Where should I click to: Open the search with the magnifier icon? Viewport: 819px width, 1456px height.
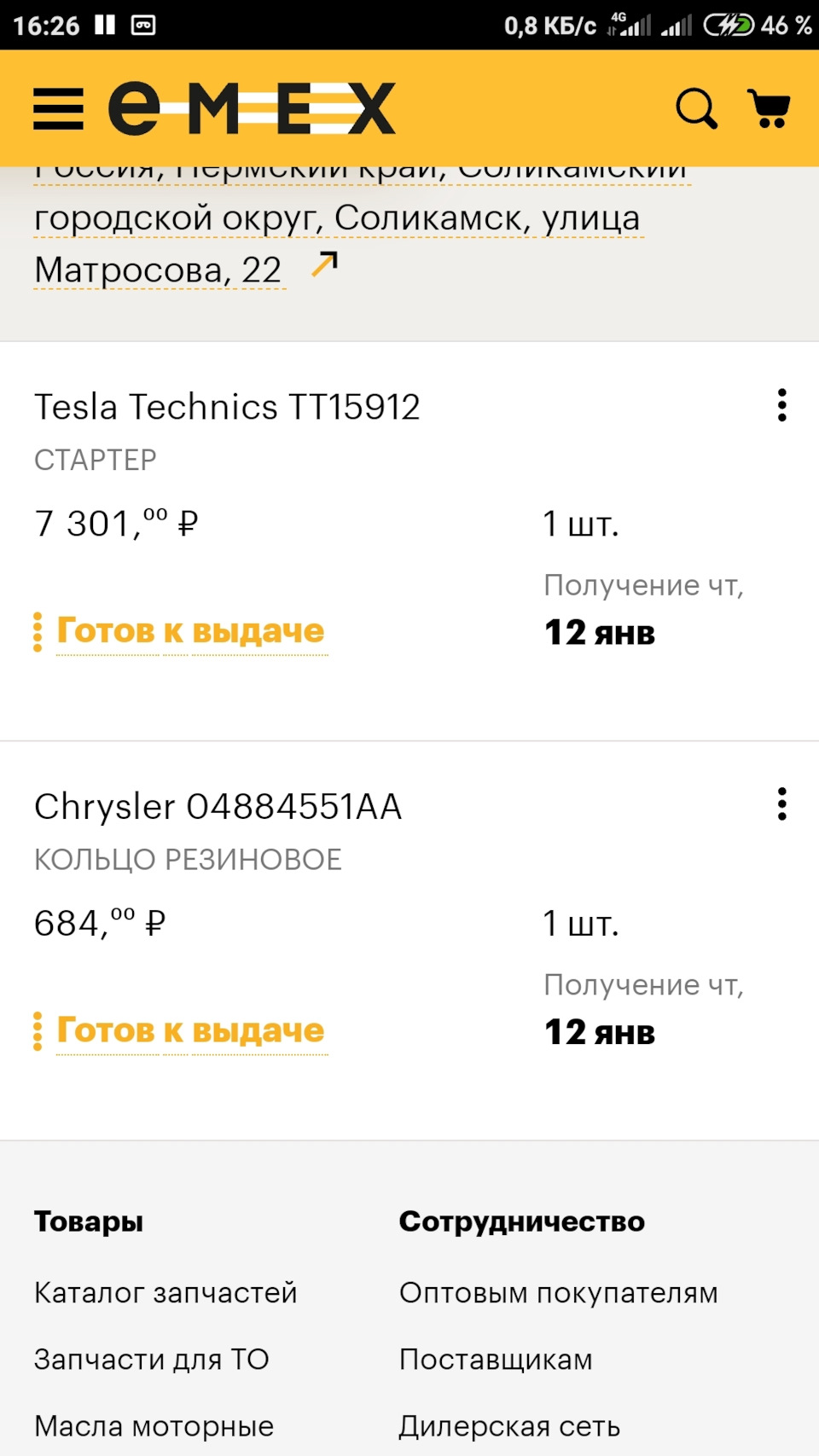695,109
